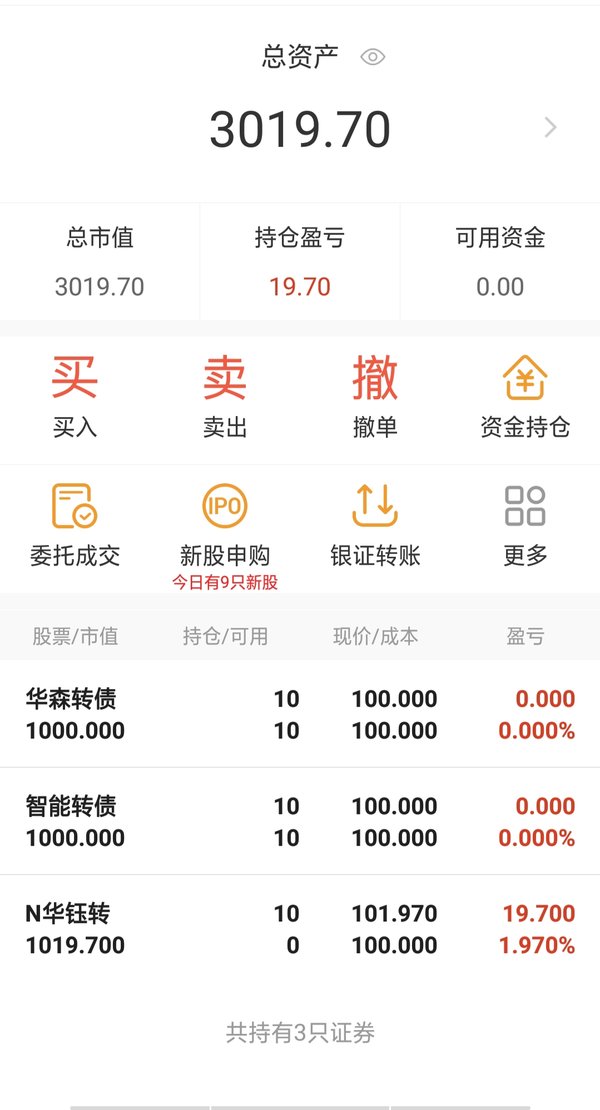600x1110 pixels.
Task: Open the N华钰转 holding row
Action: click(300, 929)
